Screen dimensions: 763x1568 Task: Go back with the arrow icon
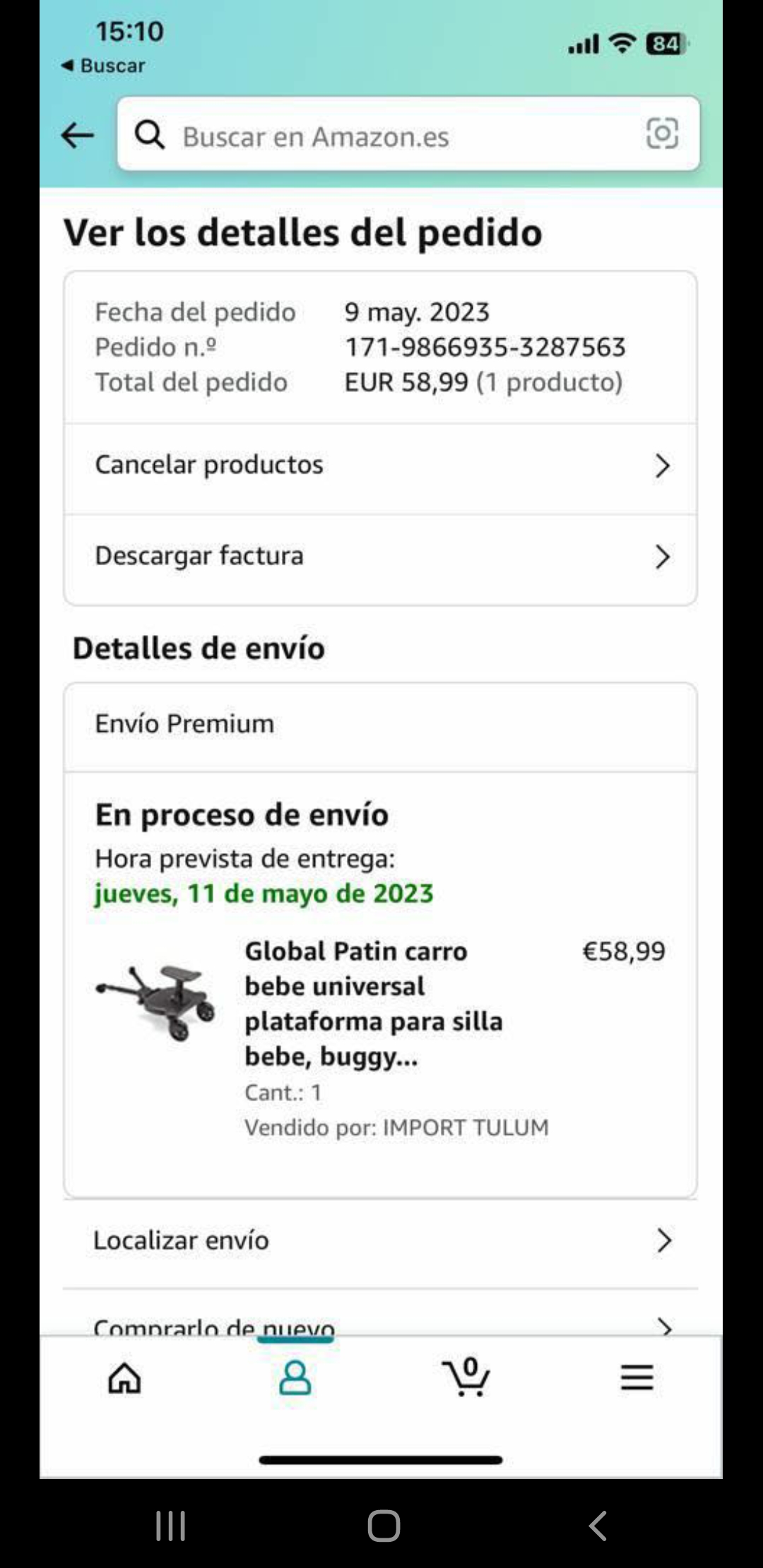click(77, 135)
